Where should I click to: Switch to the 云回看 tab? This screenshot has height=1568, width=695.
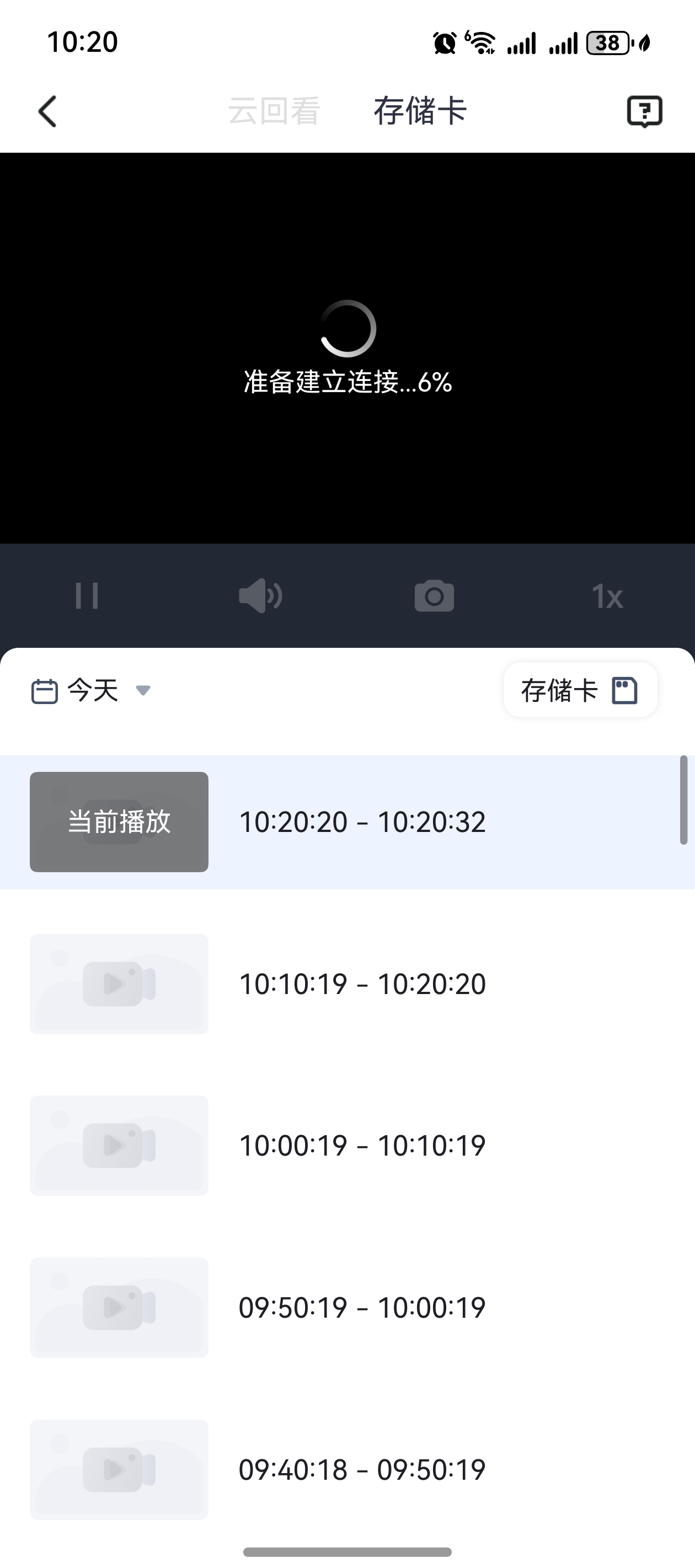coord(275,111)
